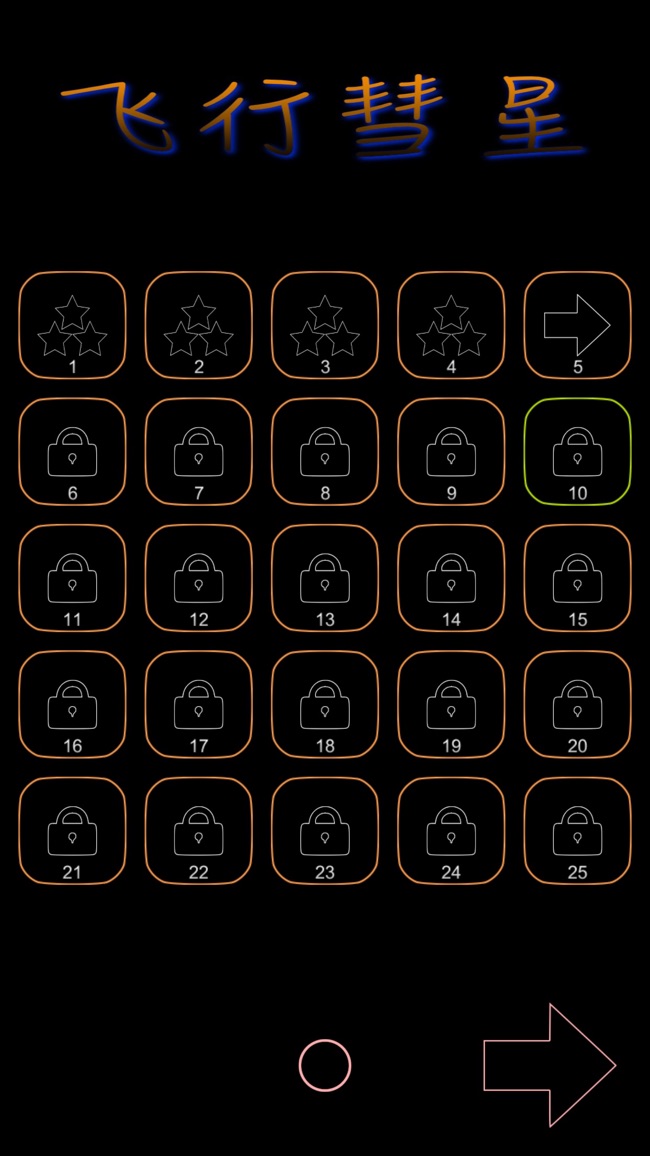This screenshot has height=1156, width=650.
Task: Choose locked level 21
Action: 72,831
